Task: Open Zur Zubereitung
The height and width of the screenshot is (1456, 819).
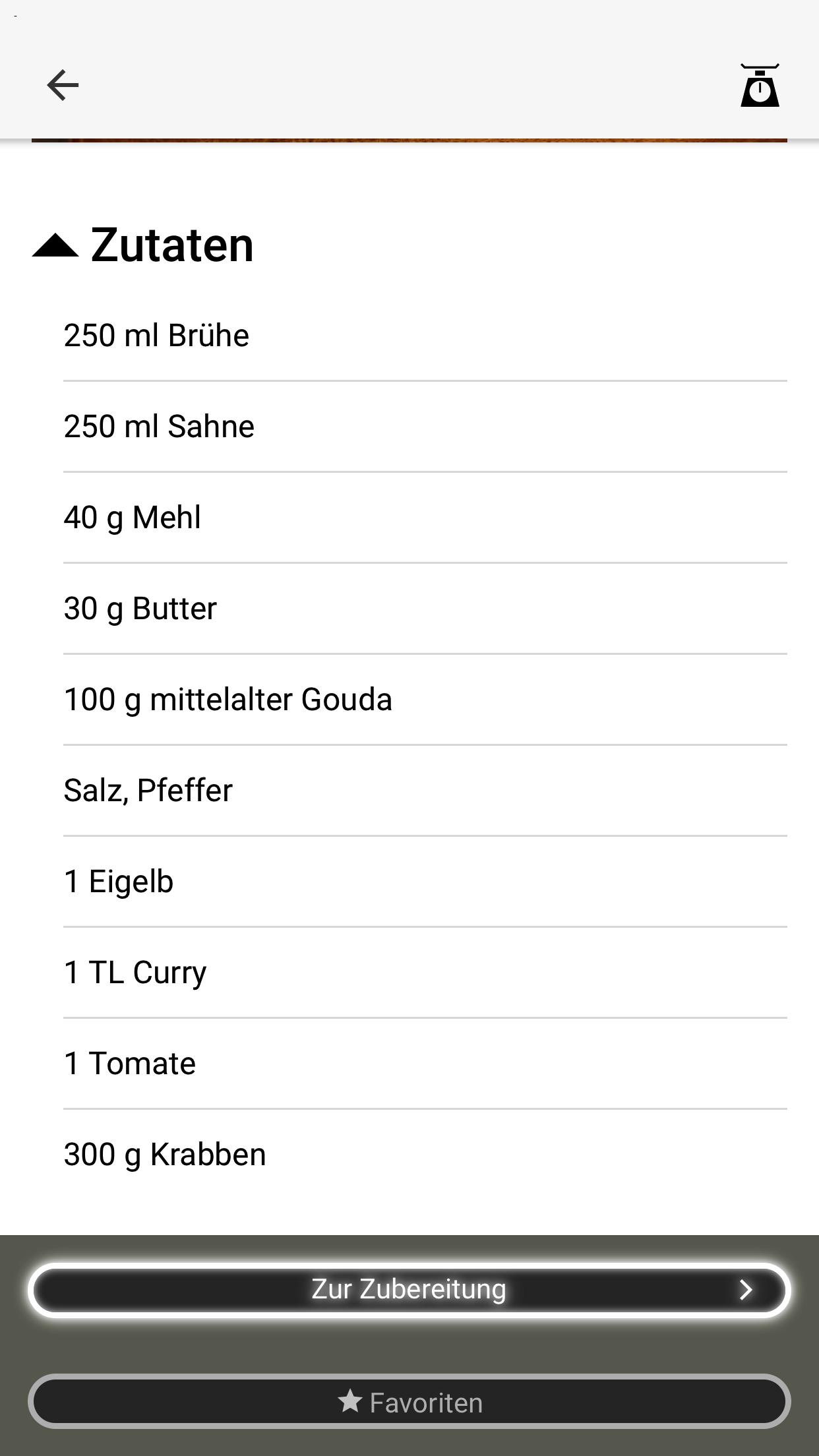Action: [409, 1290]
